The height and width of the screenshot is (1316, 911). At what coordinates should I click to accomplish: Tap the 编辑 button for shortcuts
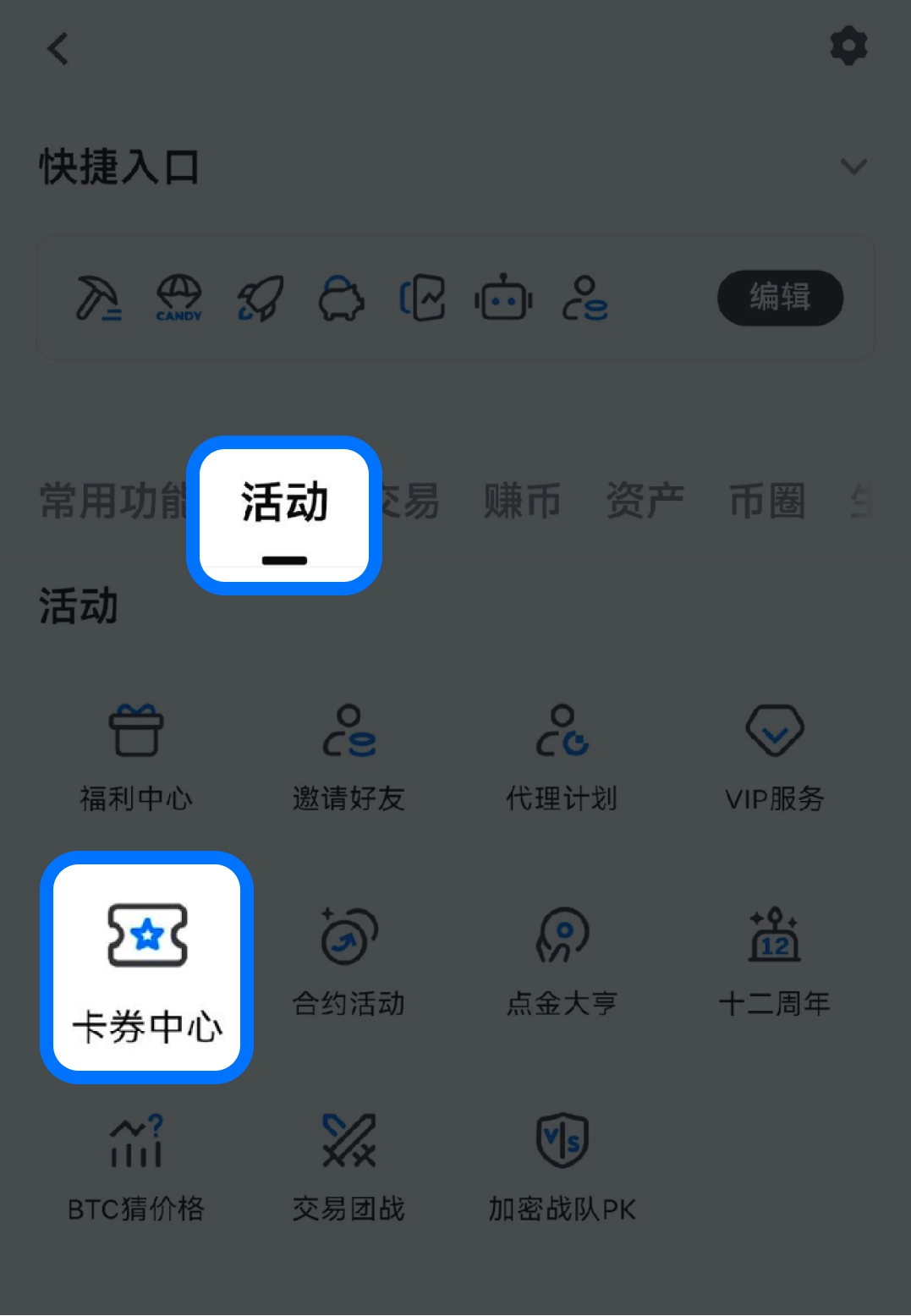(780, 298)
